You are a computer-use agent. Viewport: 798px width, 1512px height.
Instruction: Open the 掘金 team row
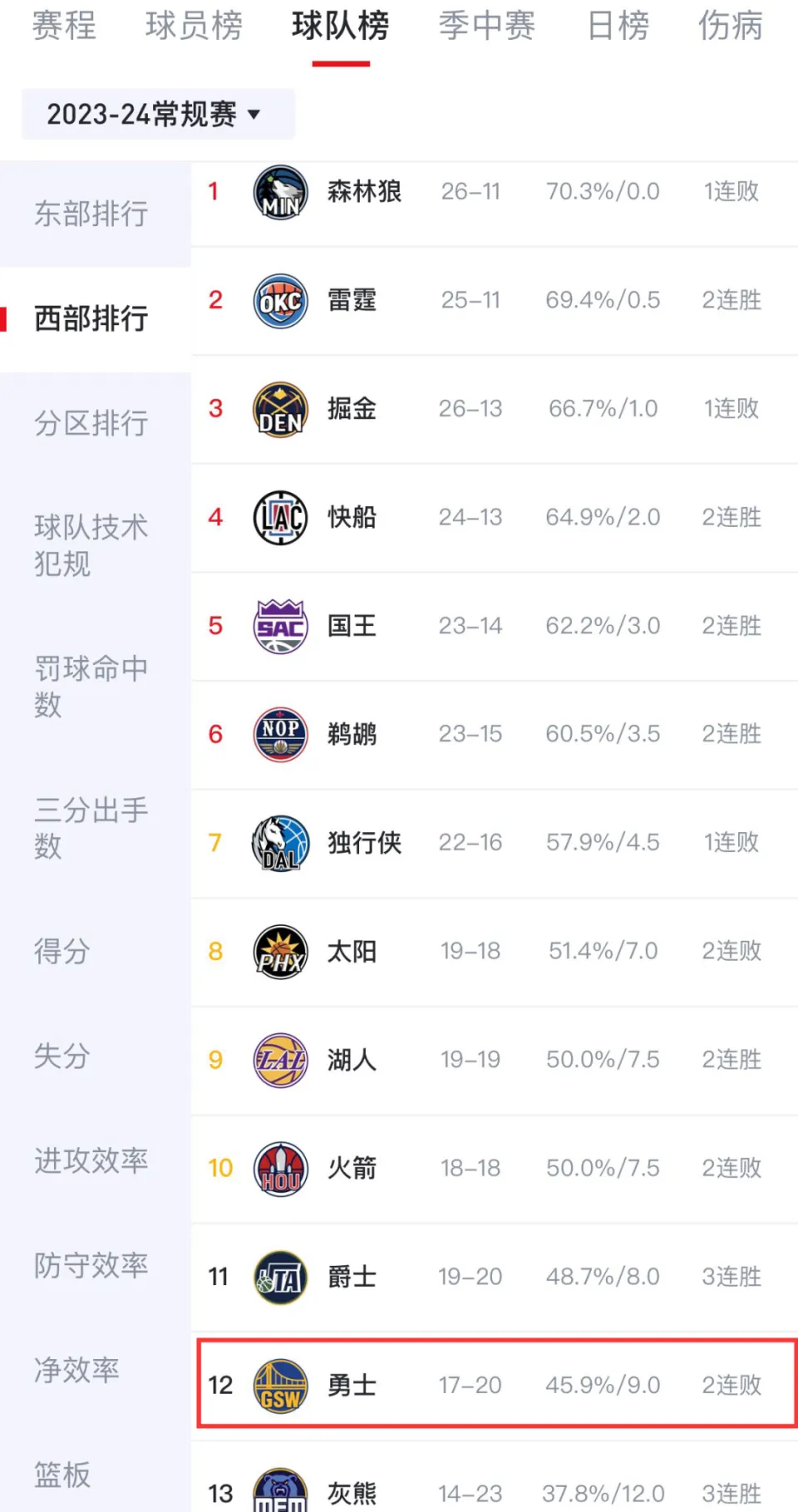pos(495,409)
